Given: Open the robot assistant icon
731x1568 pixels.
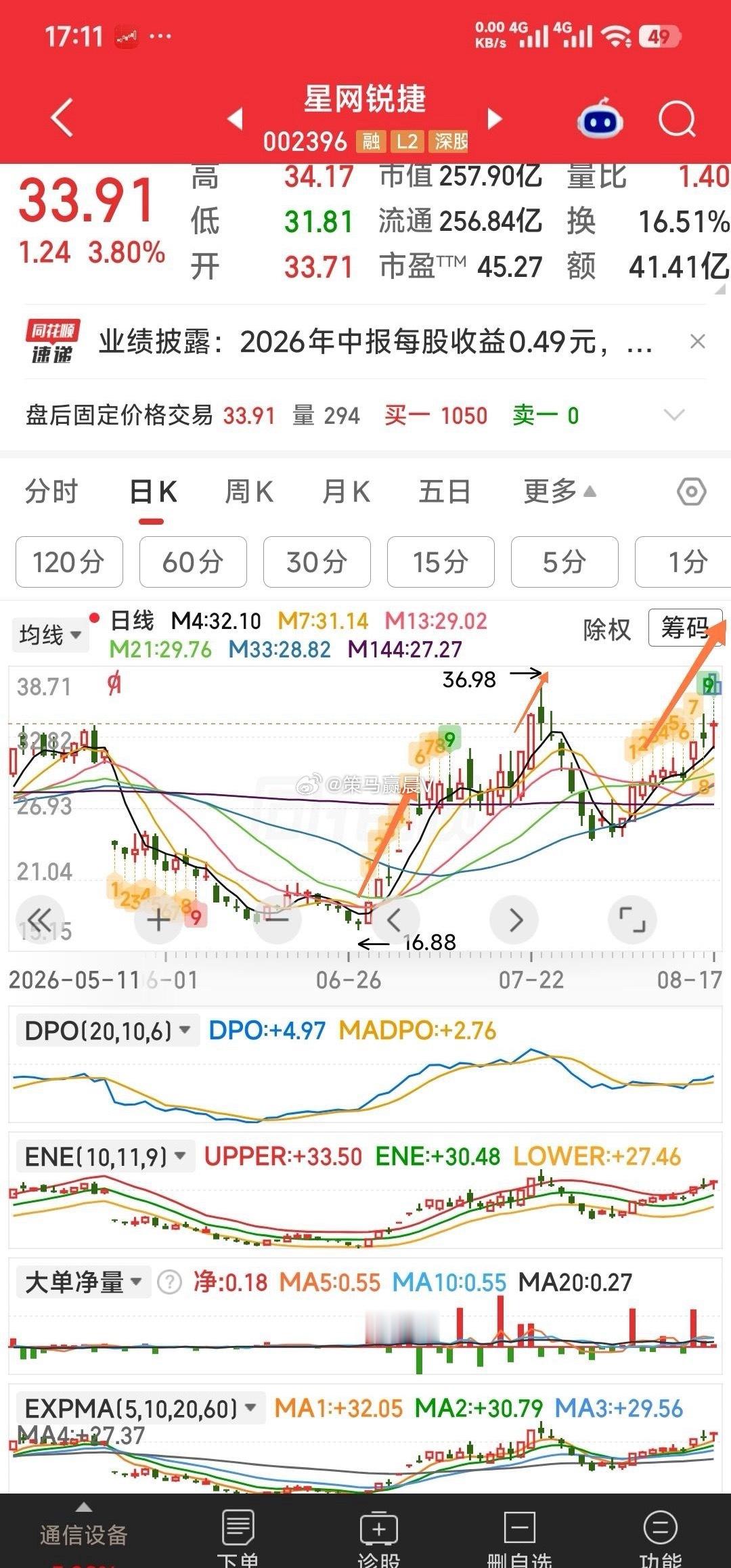Looking at the screenshot, I should pyautogui.click(x=600, y=118).
